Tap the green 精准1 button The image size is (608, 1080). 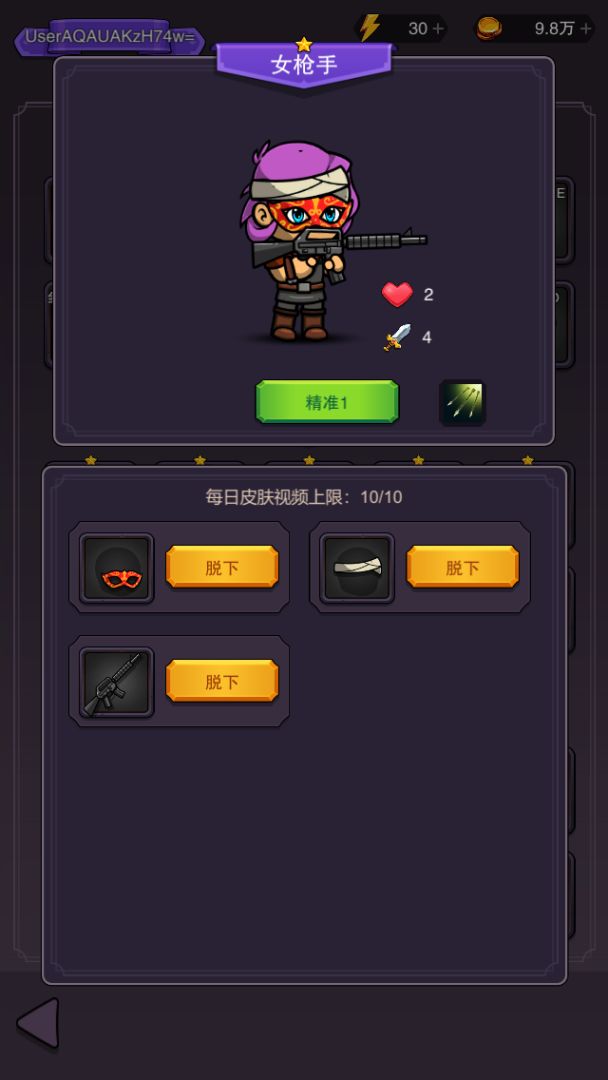click(x=327, y=402)
